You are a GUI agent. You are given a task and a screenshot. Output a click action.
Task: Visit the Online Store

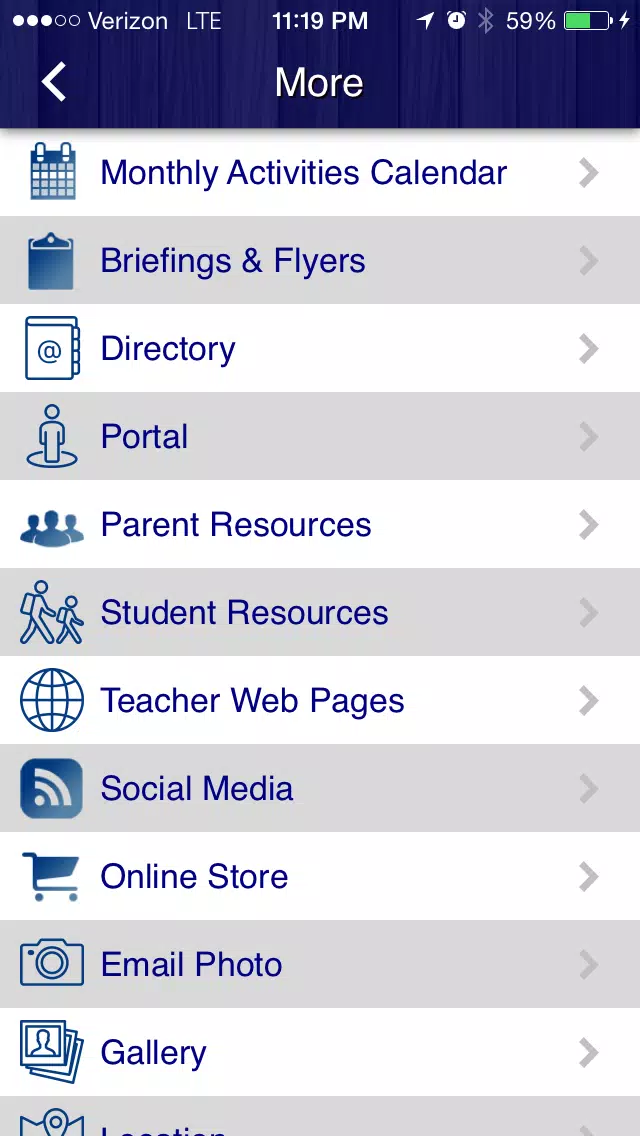[320, 876]
